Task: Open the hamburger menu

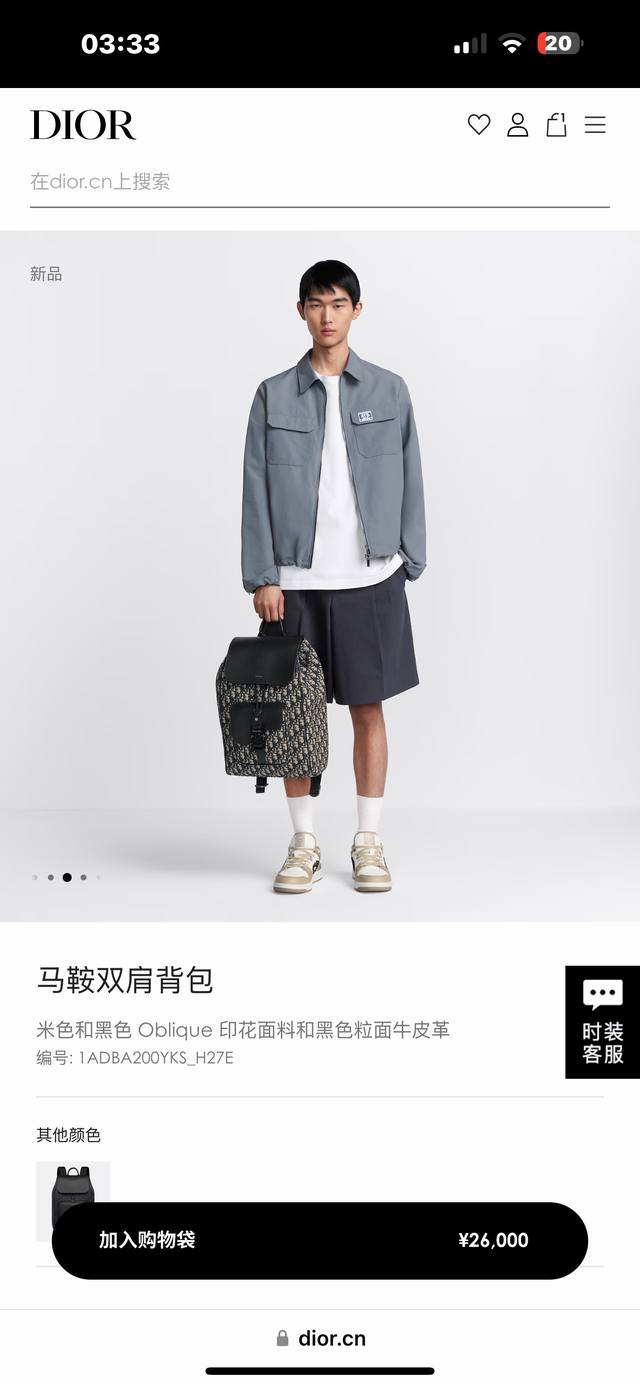Action: click(x=595, y=125)
